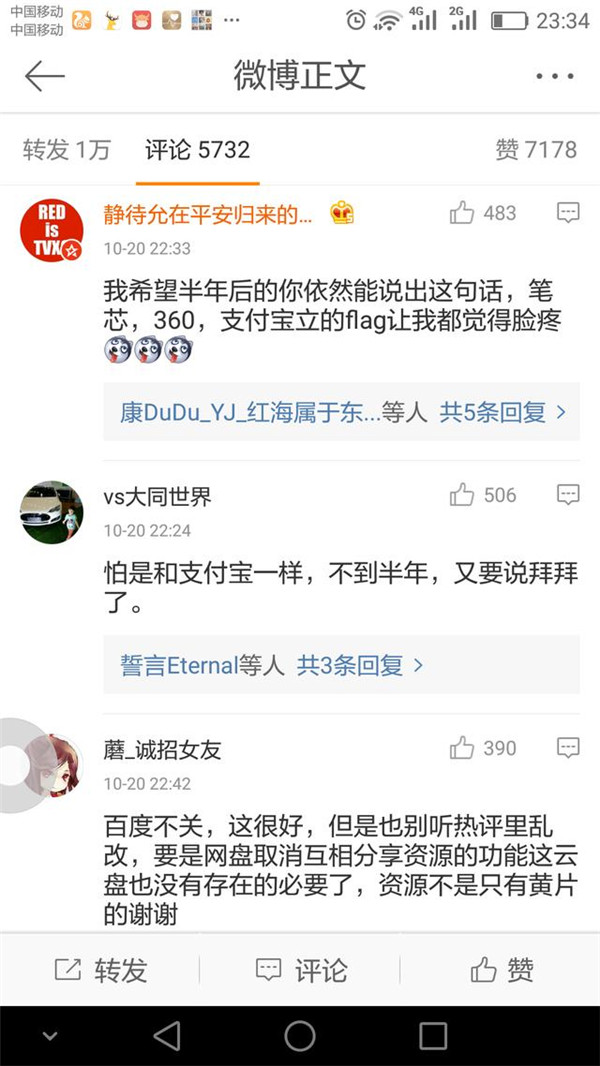Repost with the bottom 转发 button
Screen dimensions: 600x1066
tap(100, 970)
